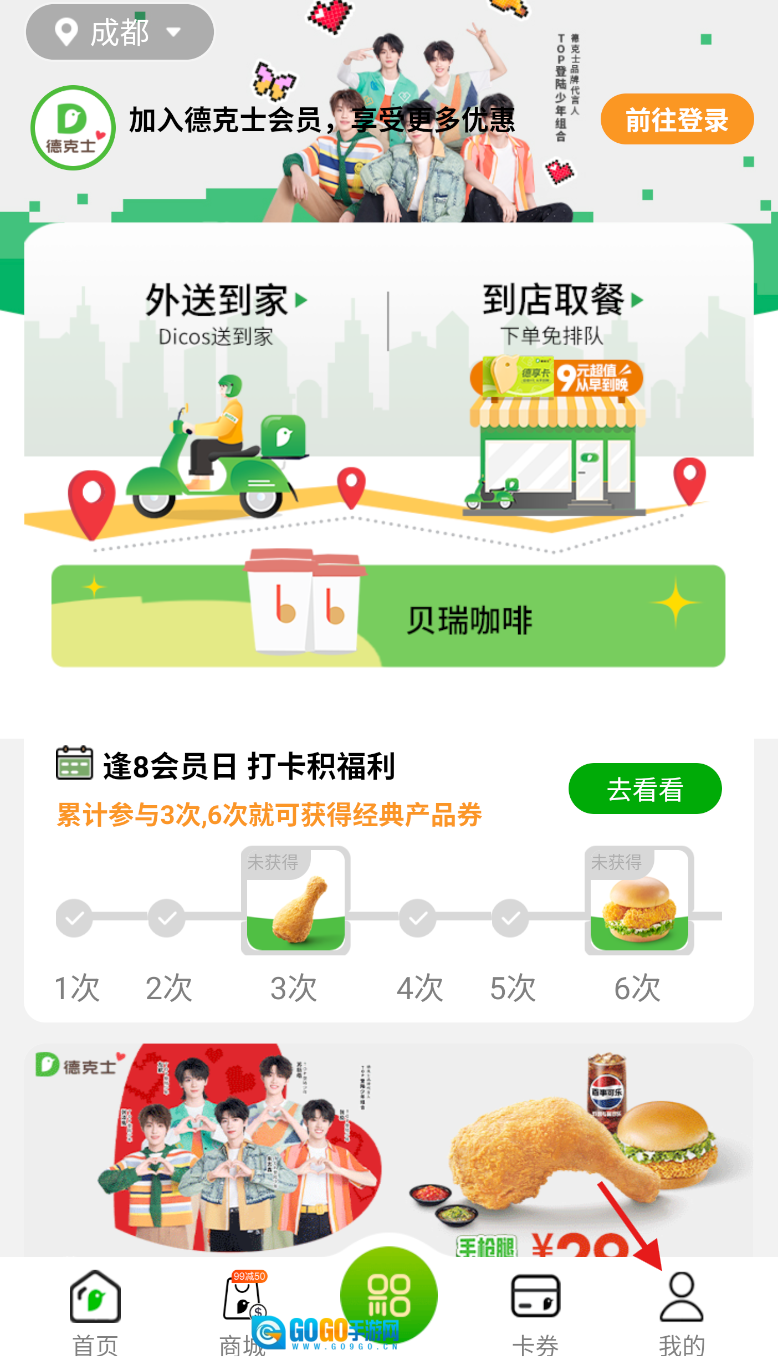Open the 成都 city selector dropdown
Image resolution: width=778 pixels, height=1360 pixels.
click(x=120, y=32)
